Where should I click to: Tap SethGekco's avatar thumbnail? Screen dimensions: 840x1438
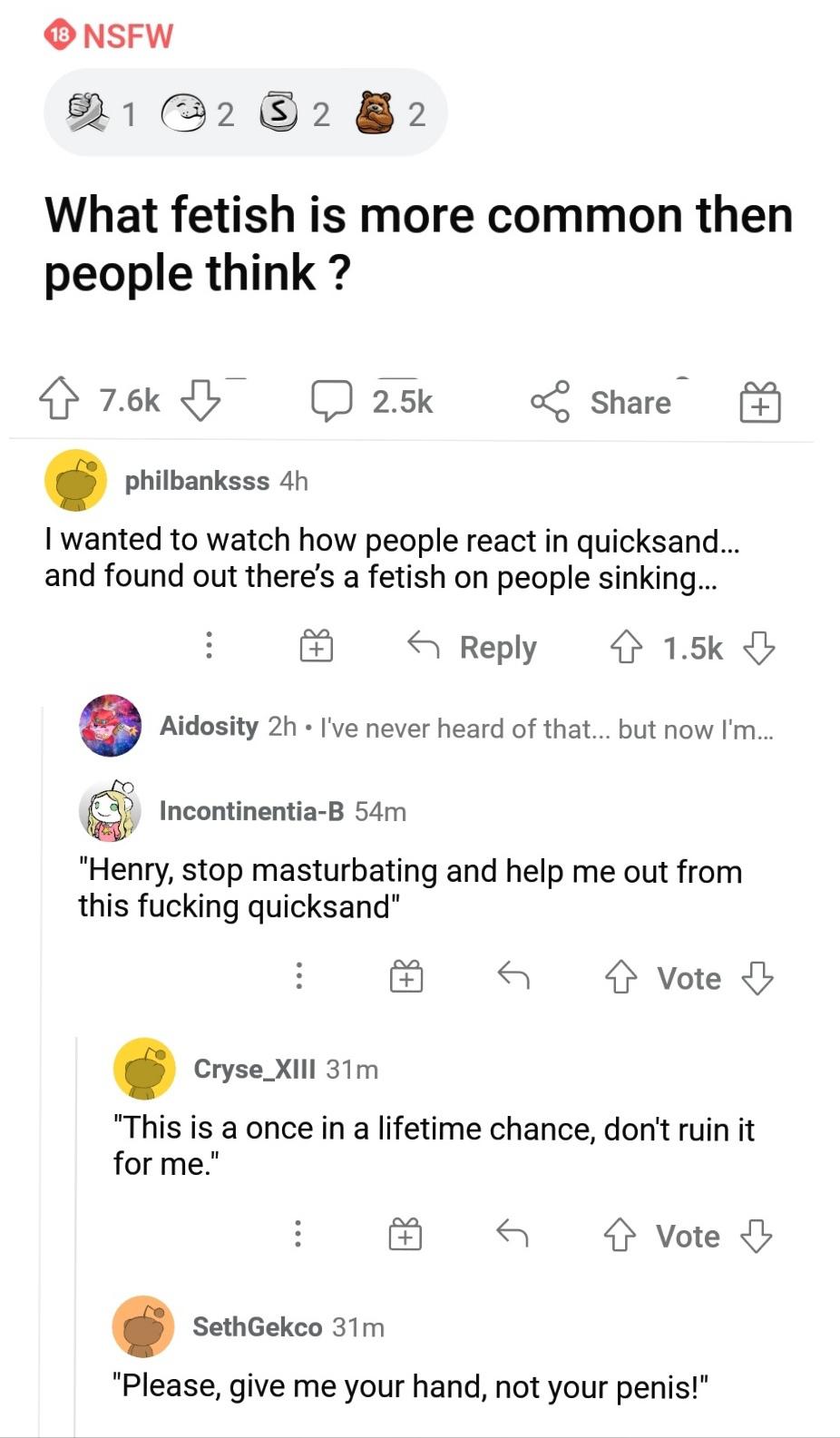[x=142, y=1326]
